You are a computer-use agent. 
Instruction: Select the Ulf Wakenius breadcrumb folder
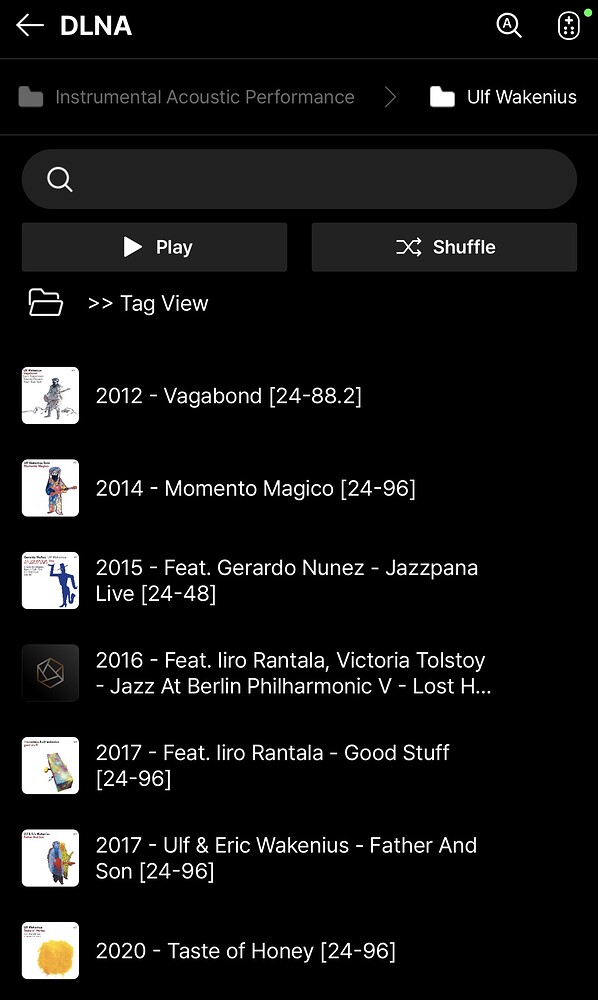tap(503, 97)
